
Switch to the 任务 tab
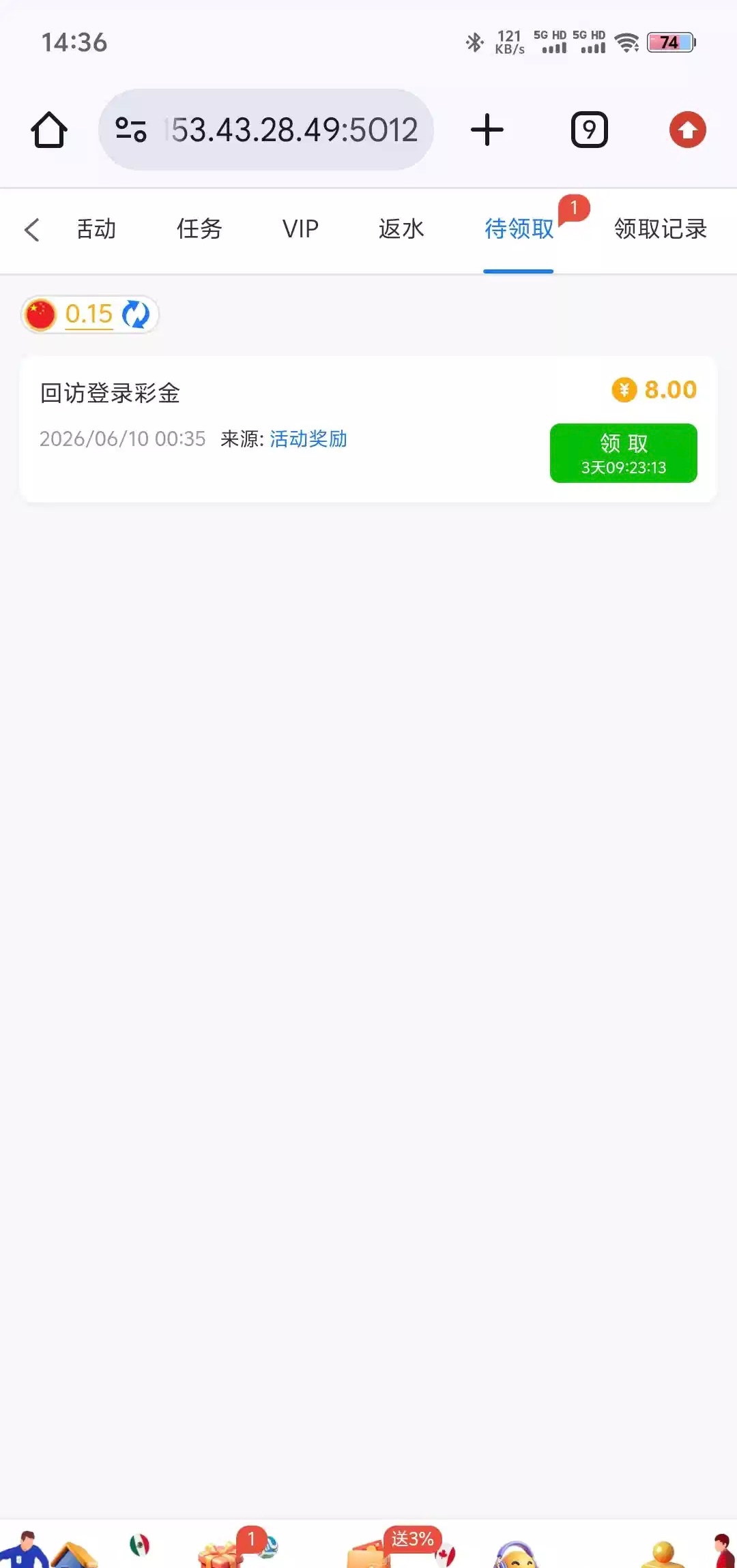pyautogui.click(x=199, y=229)
